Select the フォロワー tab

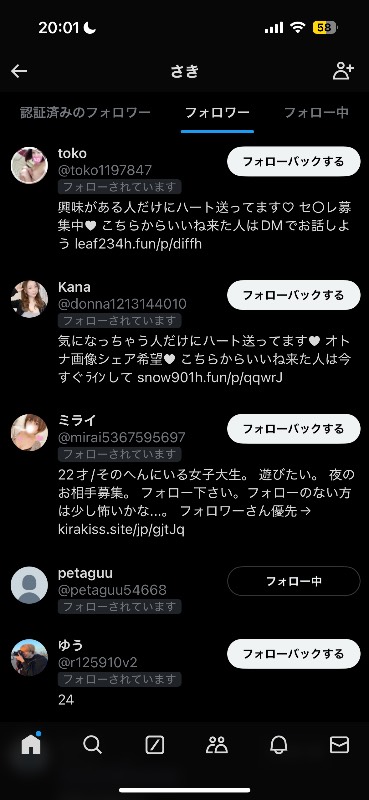click(x=217, y=112)
